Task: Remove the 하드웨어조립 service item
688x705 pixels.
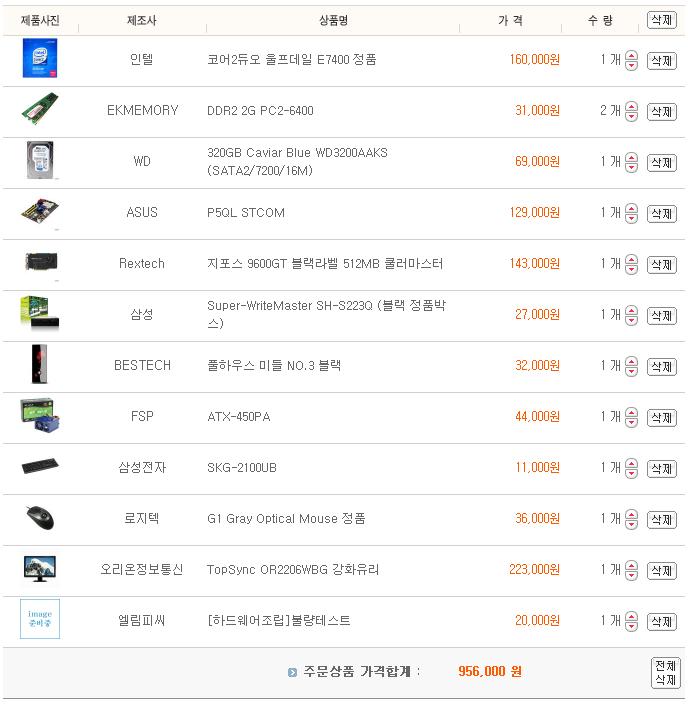Action: 661,622
